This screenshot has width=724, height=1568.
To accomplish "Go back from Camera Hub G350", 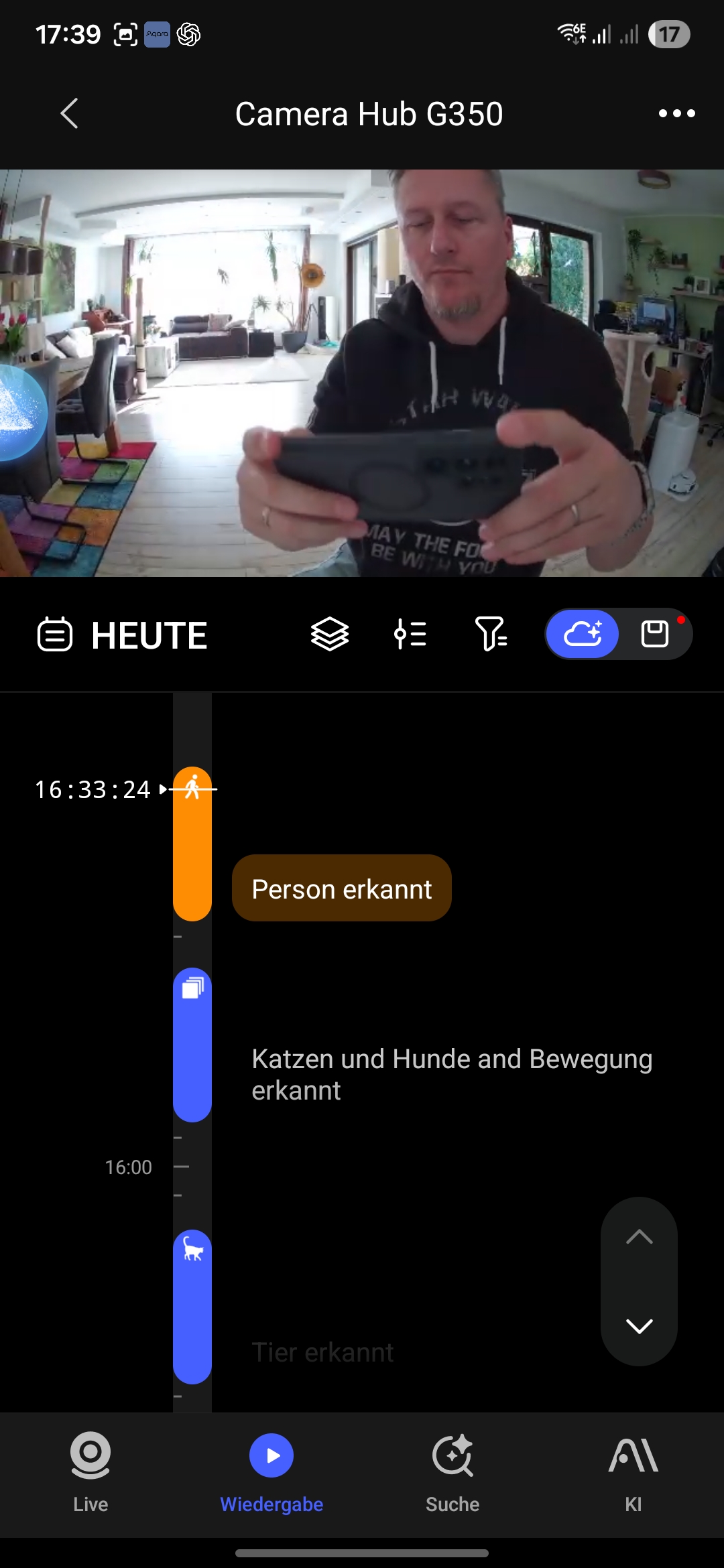I will click(x=69, y=113).
